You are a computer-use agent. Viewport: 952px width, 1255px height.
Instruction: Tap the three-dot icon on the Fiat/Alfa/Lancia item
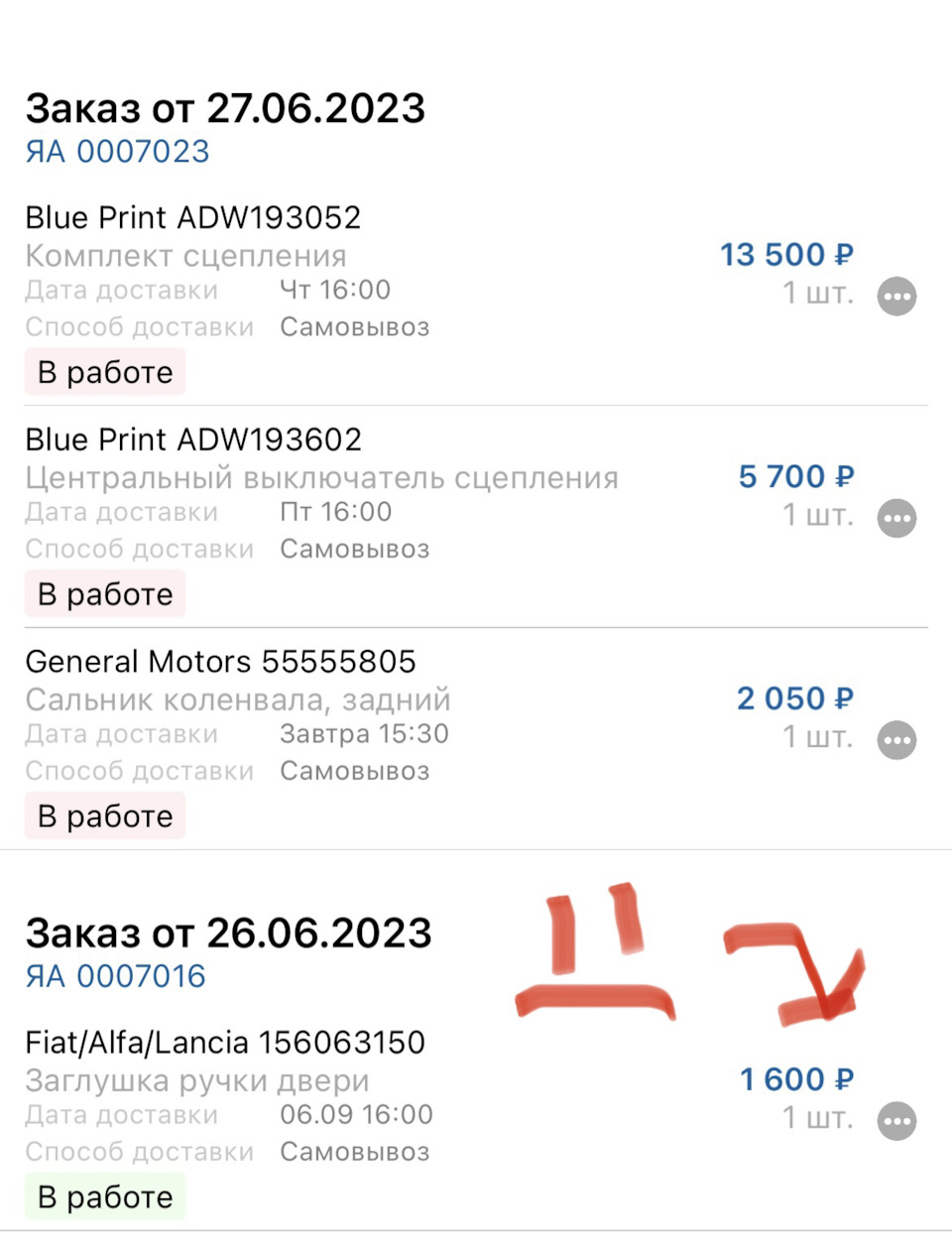(896, 1120)
